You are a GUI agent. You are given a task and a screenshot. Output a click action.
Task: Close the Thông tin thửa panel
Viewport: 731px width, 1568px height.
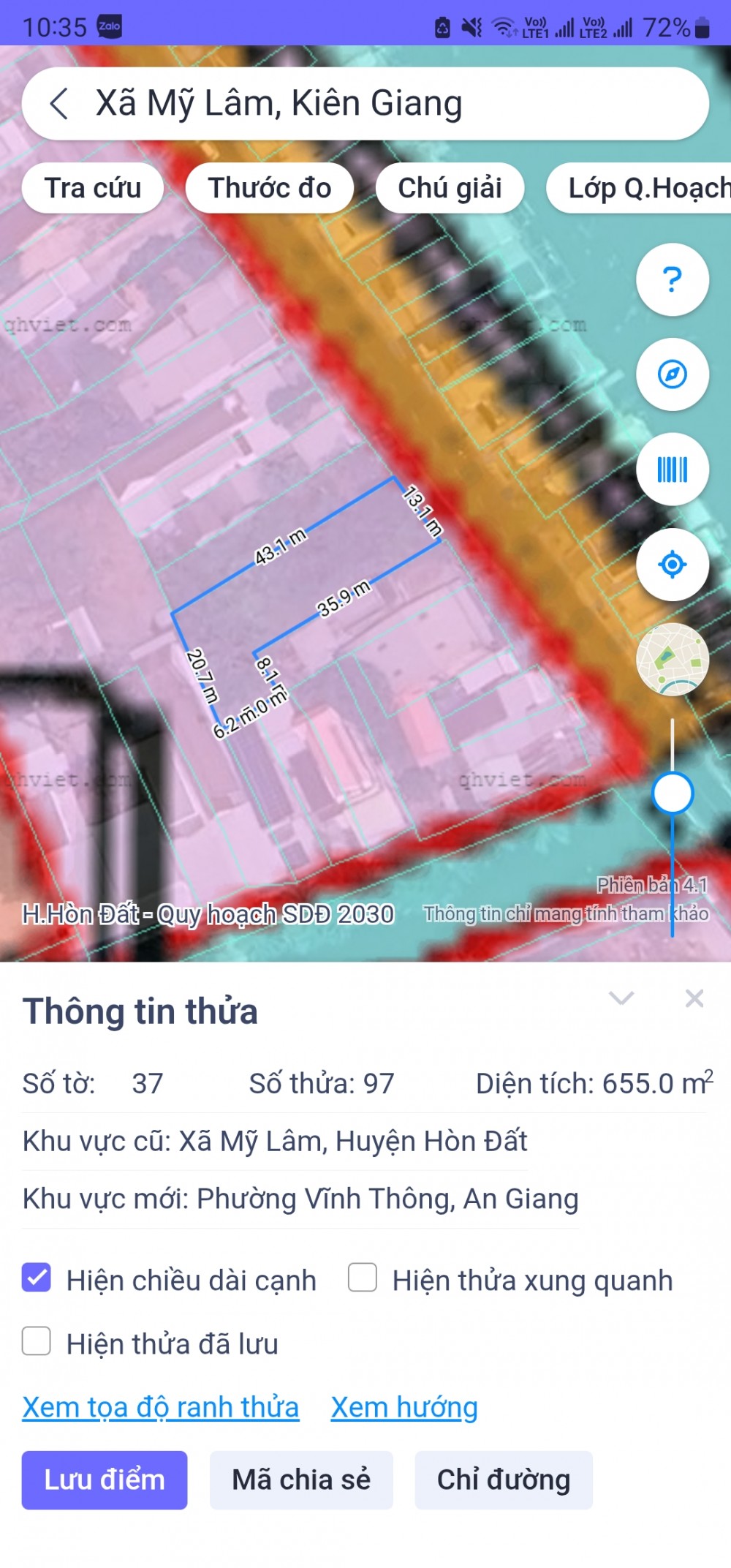point(694,998)
